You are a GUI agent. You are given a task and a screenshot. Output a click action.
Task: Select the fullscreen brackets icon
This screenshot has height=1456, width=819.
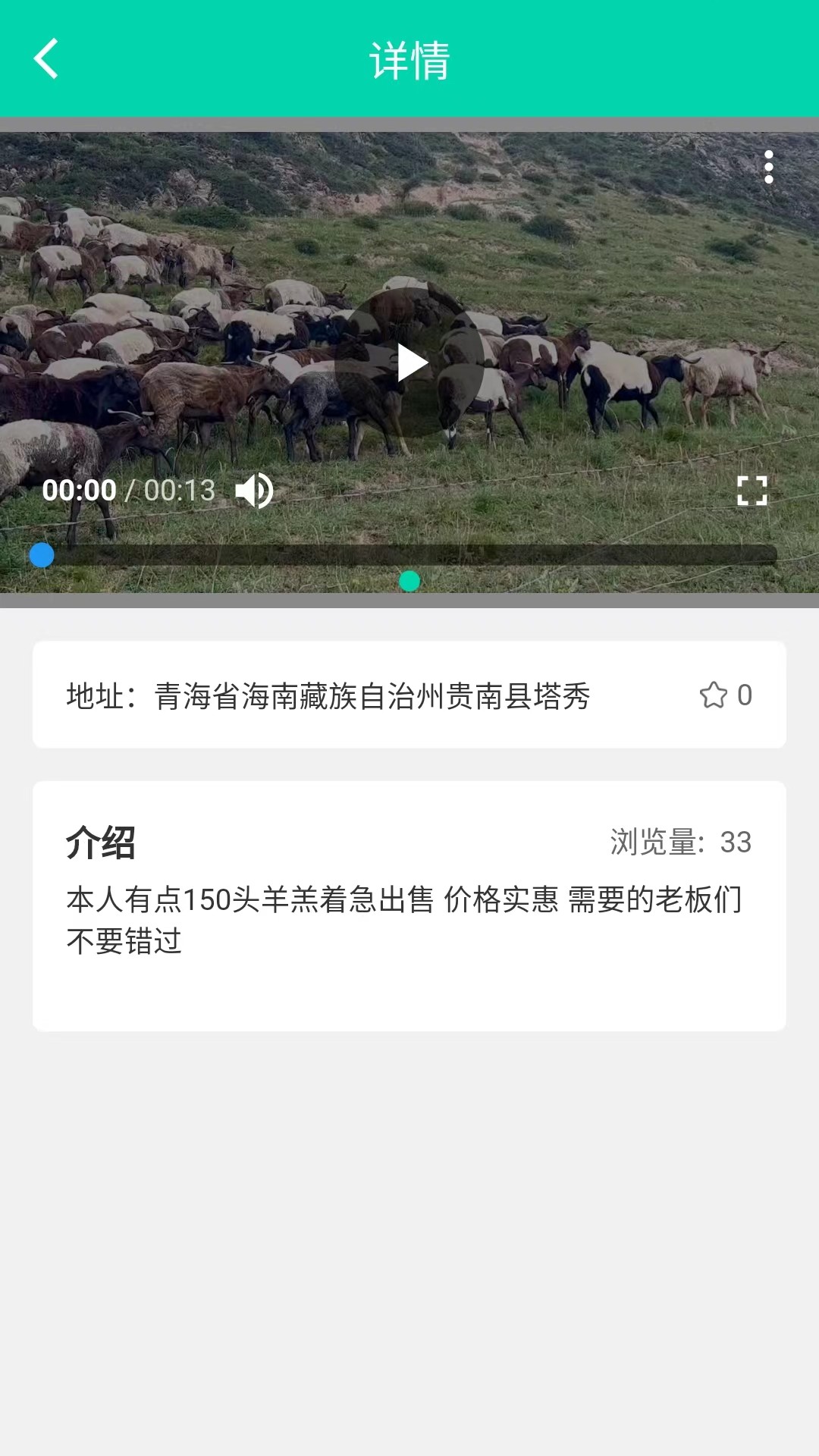(753, 491)
